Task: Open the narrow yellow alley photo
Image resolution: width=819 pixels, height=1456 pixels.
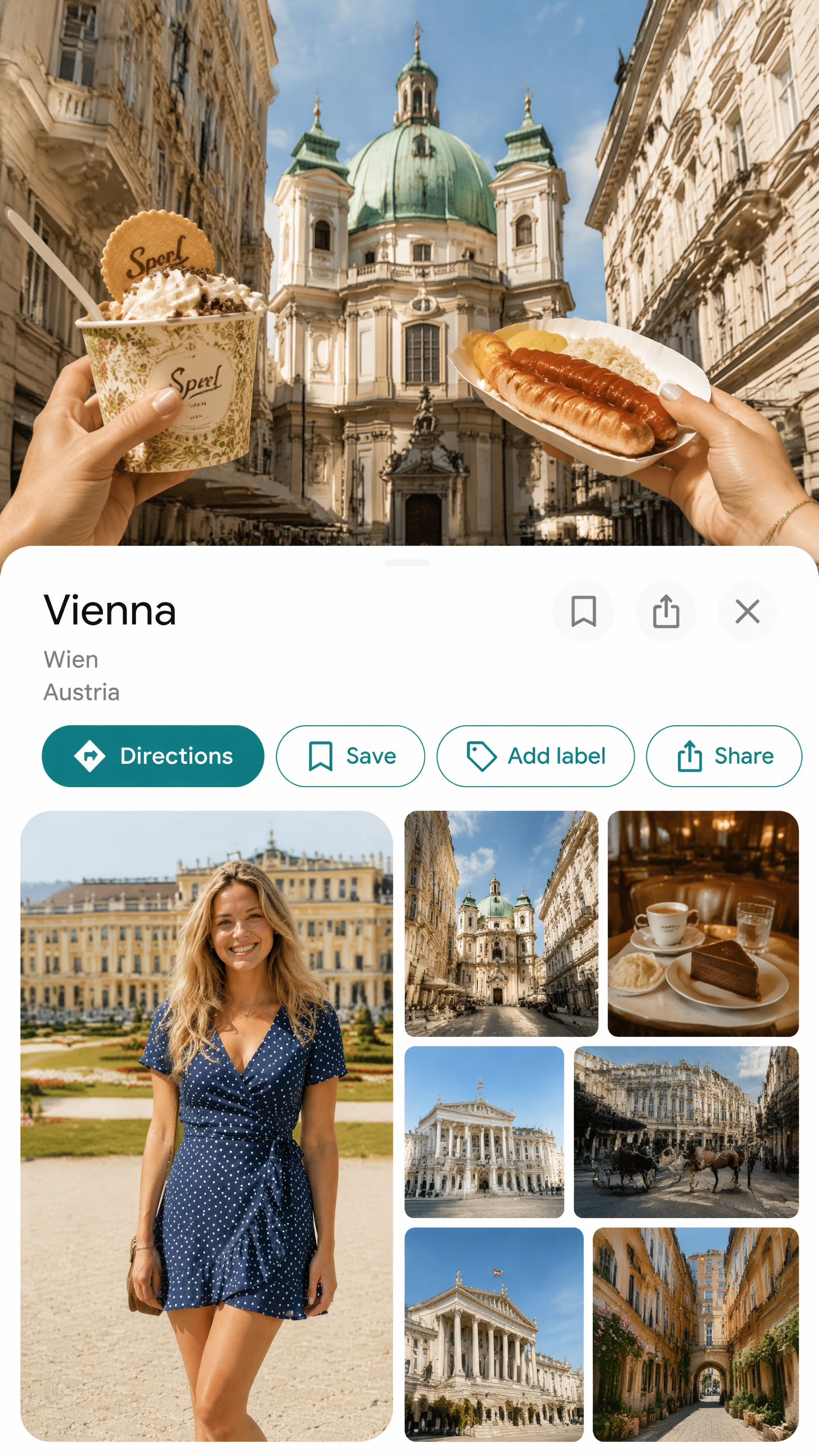Action: (x=696, y=1334)
